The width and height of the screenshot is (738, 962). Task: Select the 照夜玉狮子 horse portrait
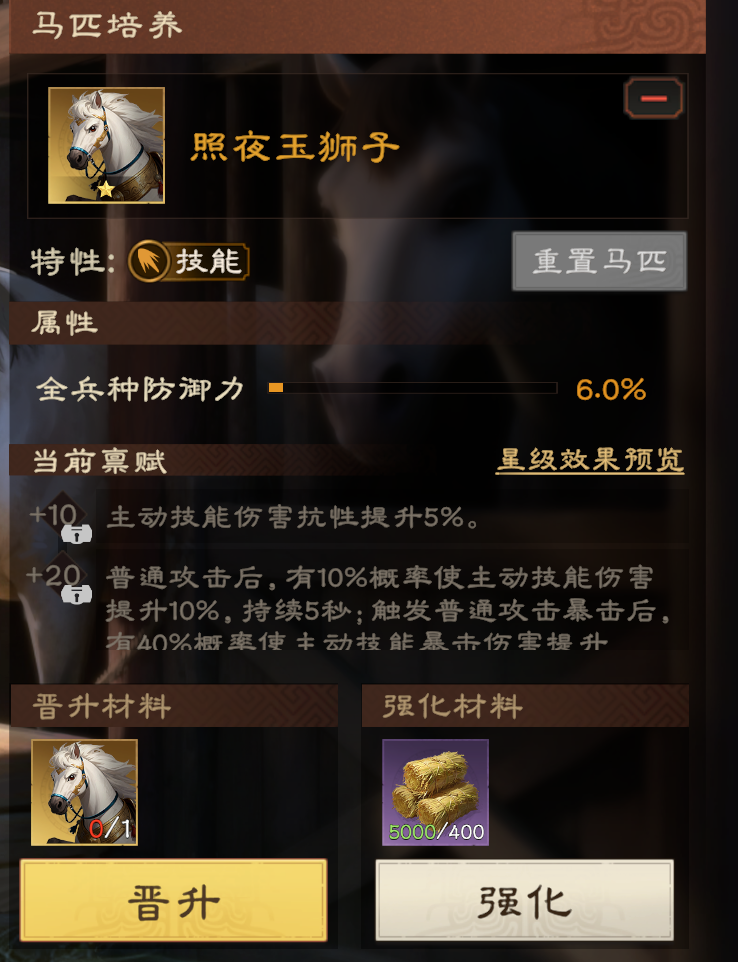(x=106, y=146)
